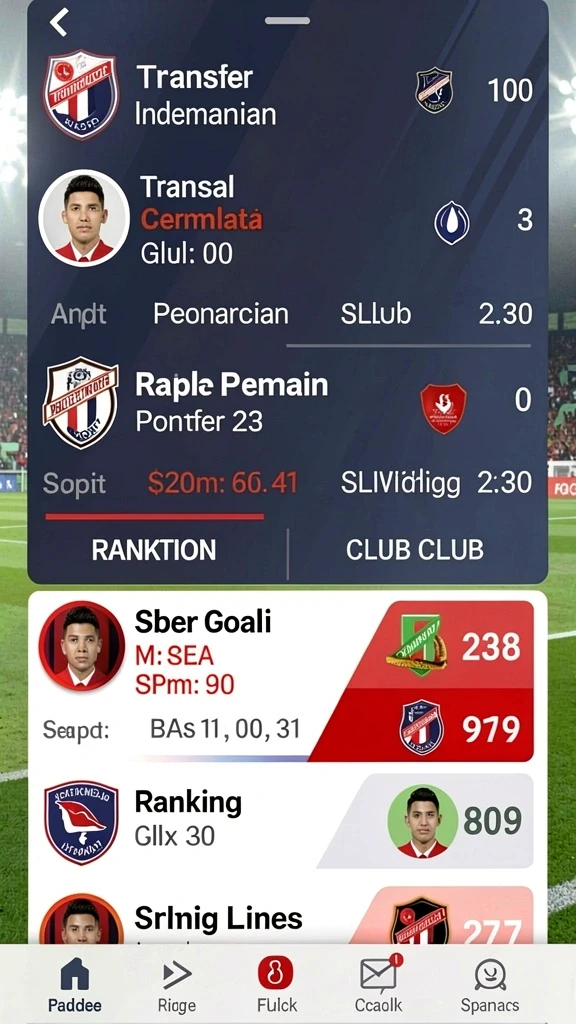Image resolution: width=576 pixels, height=1024 pixels.
Task: Open the Transfer Indemanian row
Action: [287, 95]
